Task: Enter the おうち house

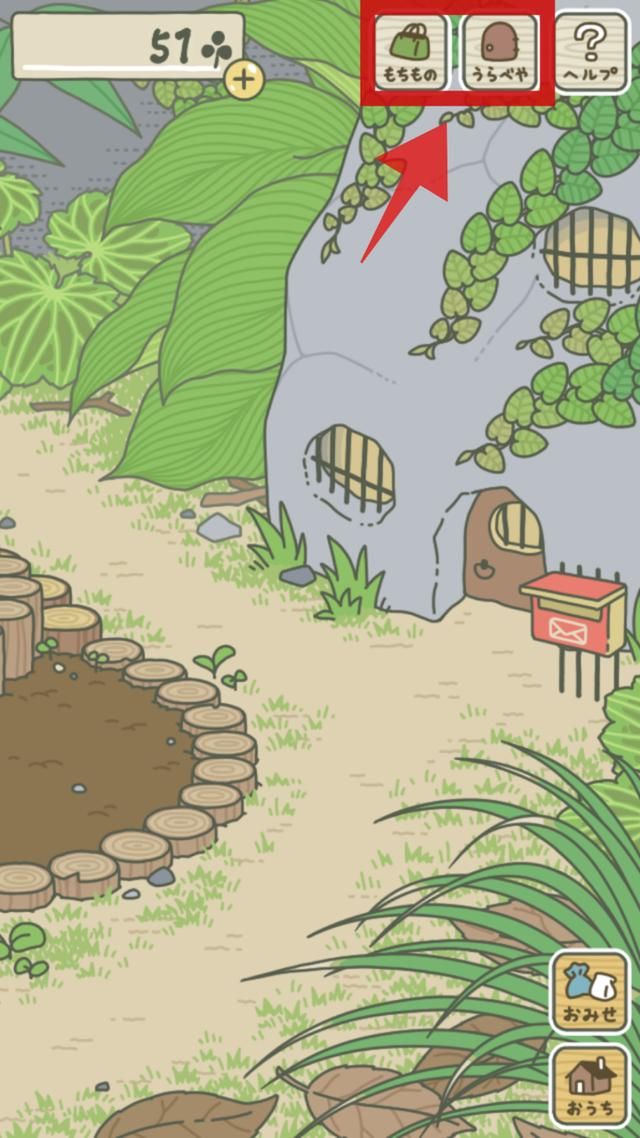Action: click(590, 1085)
